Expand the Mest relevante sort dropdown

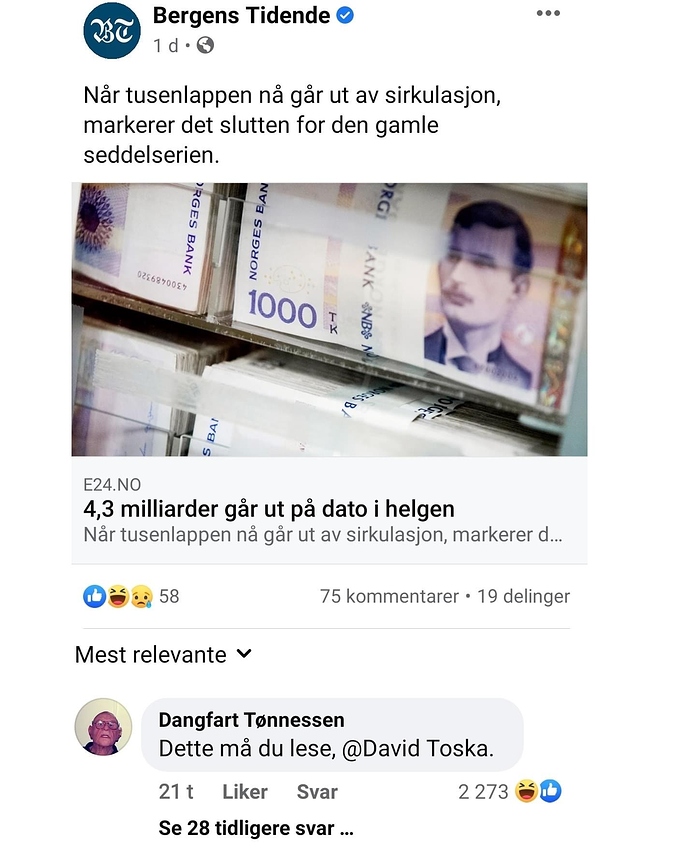tap(163, 655)
